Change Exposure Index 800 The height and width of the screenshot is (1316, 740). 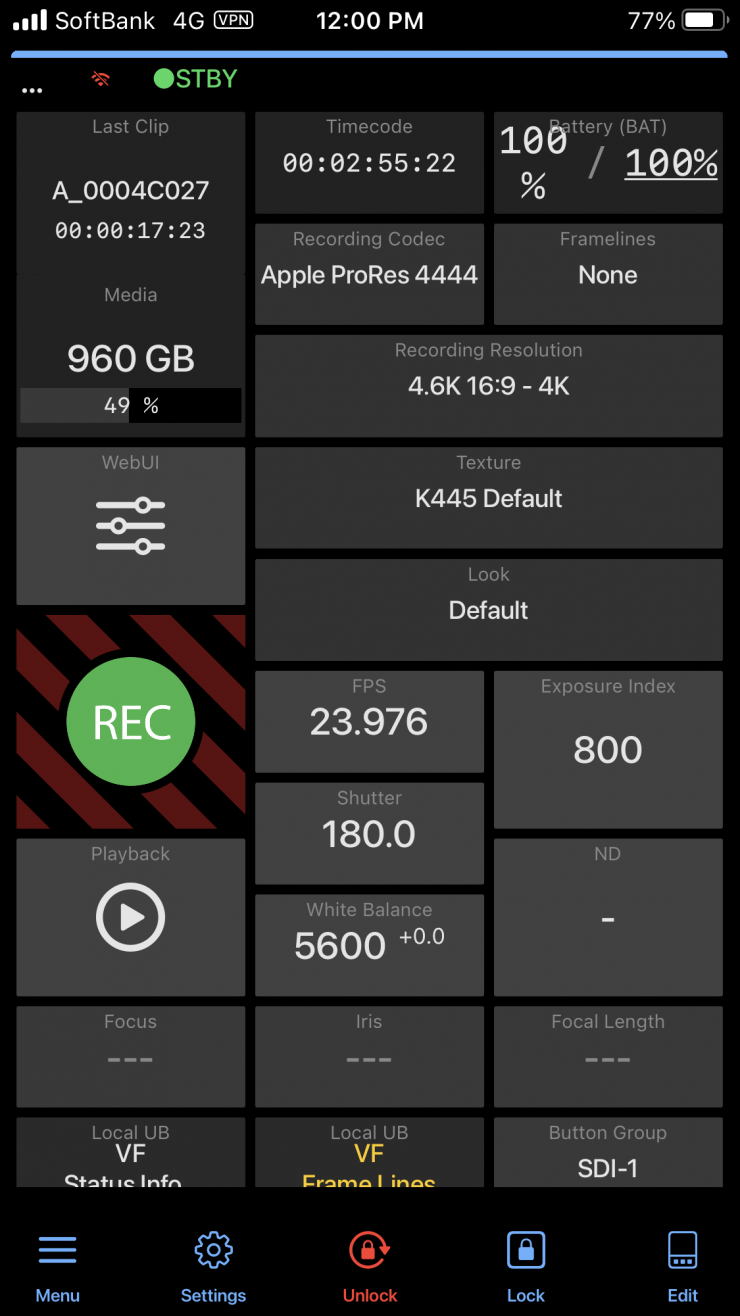point(608,749)
